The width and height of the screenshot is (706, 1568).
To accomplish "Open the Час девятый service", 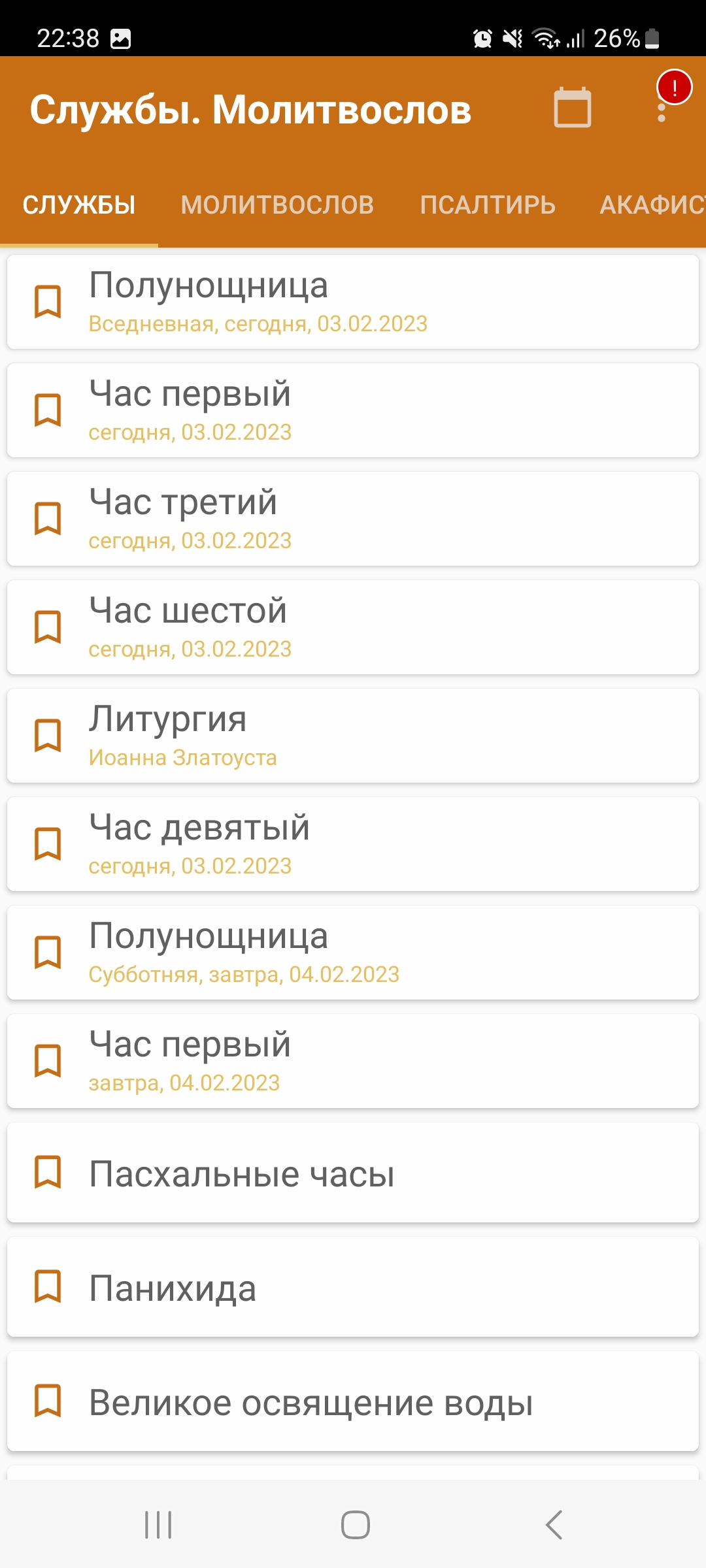I will point(353,844).
